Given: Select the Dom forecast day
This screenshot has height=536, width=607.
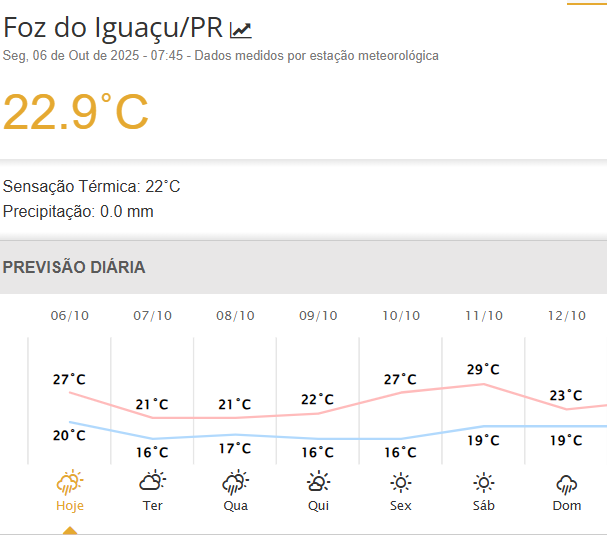Looking at the screenshot, I should tap(567, 491).
